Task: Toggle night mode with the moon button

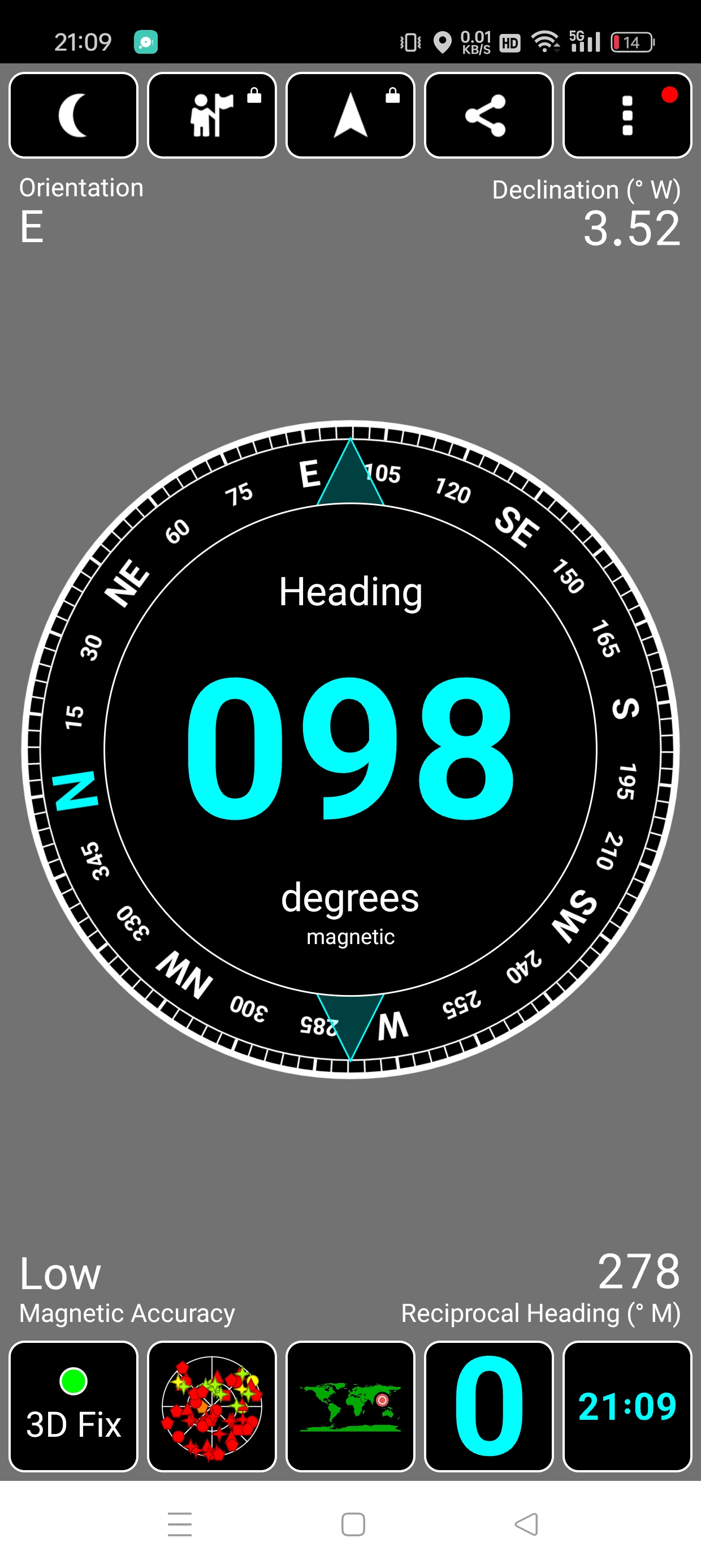Action: tap(73, 115)
